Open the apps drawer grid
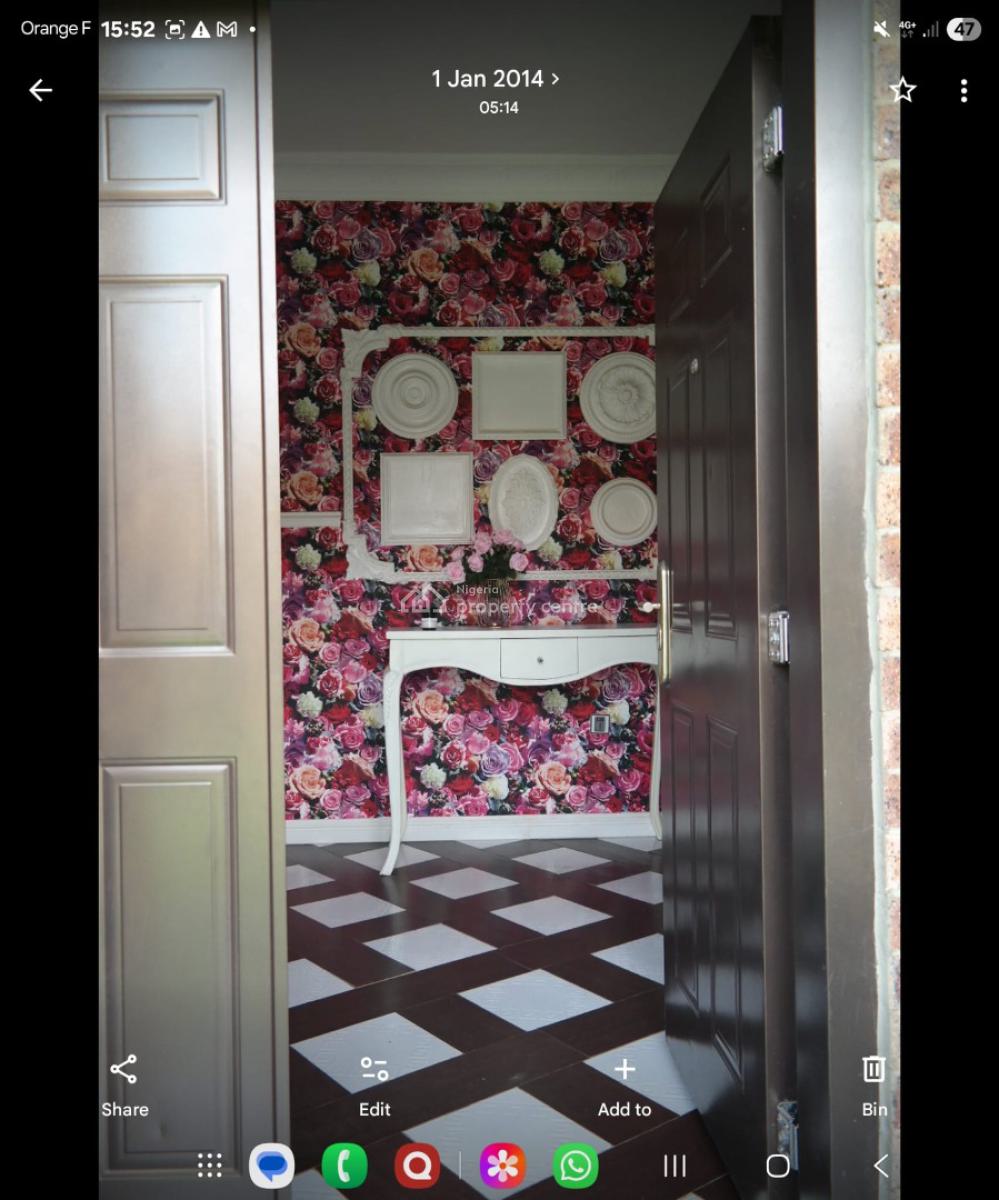This screenshot has width=999, height=1200. 209,1165
